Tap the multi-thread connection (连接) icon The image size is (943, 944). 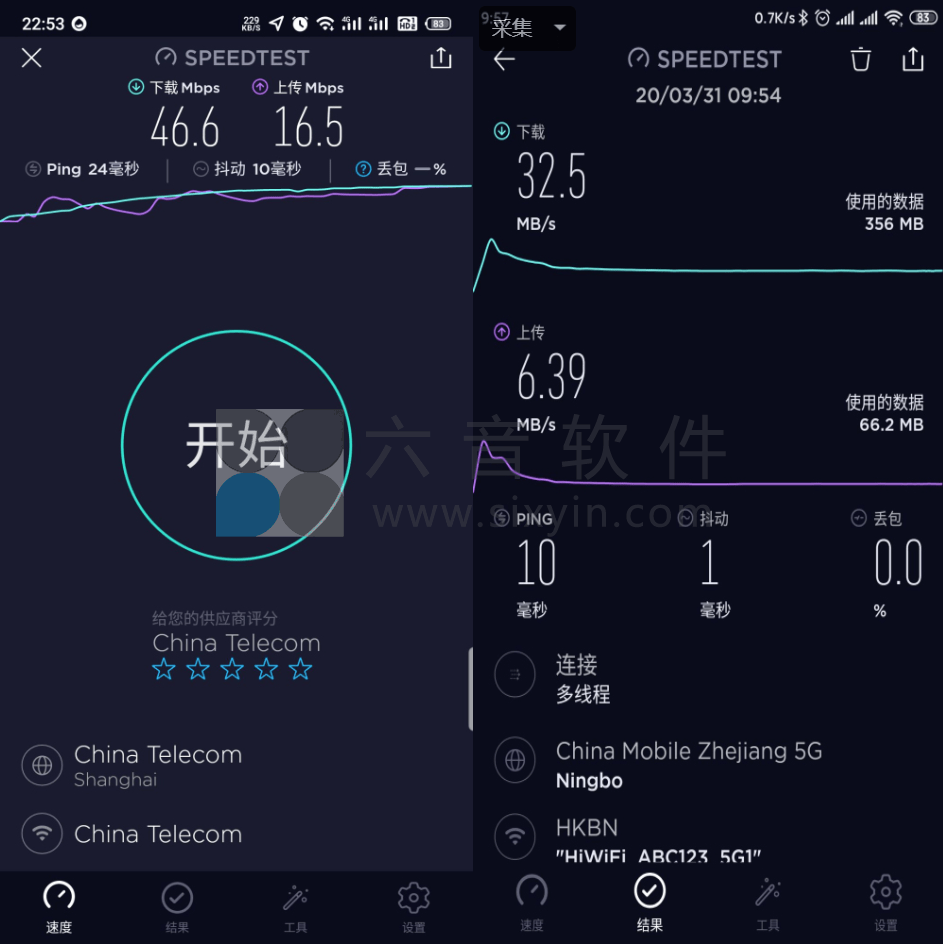point(515,674)
